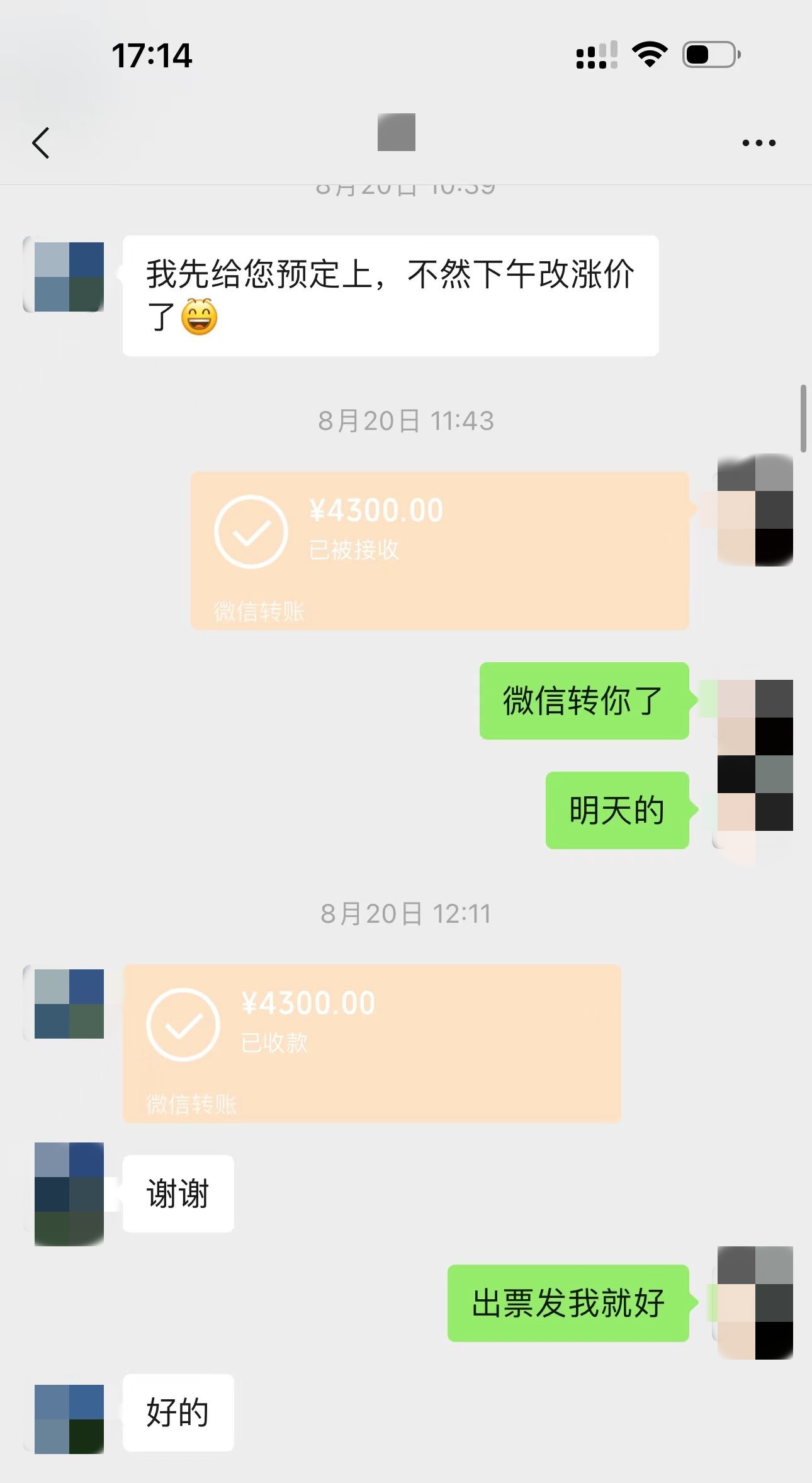This screenshot has width=812, height=1483.
Task: Go back to the chat list
Action: pyautogui.click(x=41, y=143)
